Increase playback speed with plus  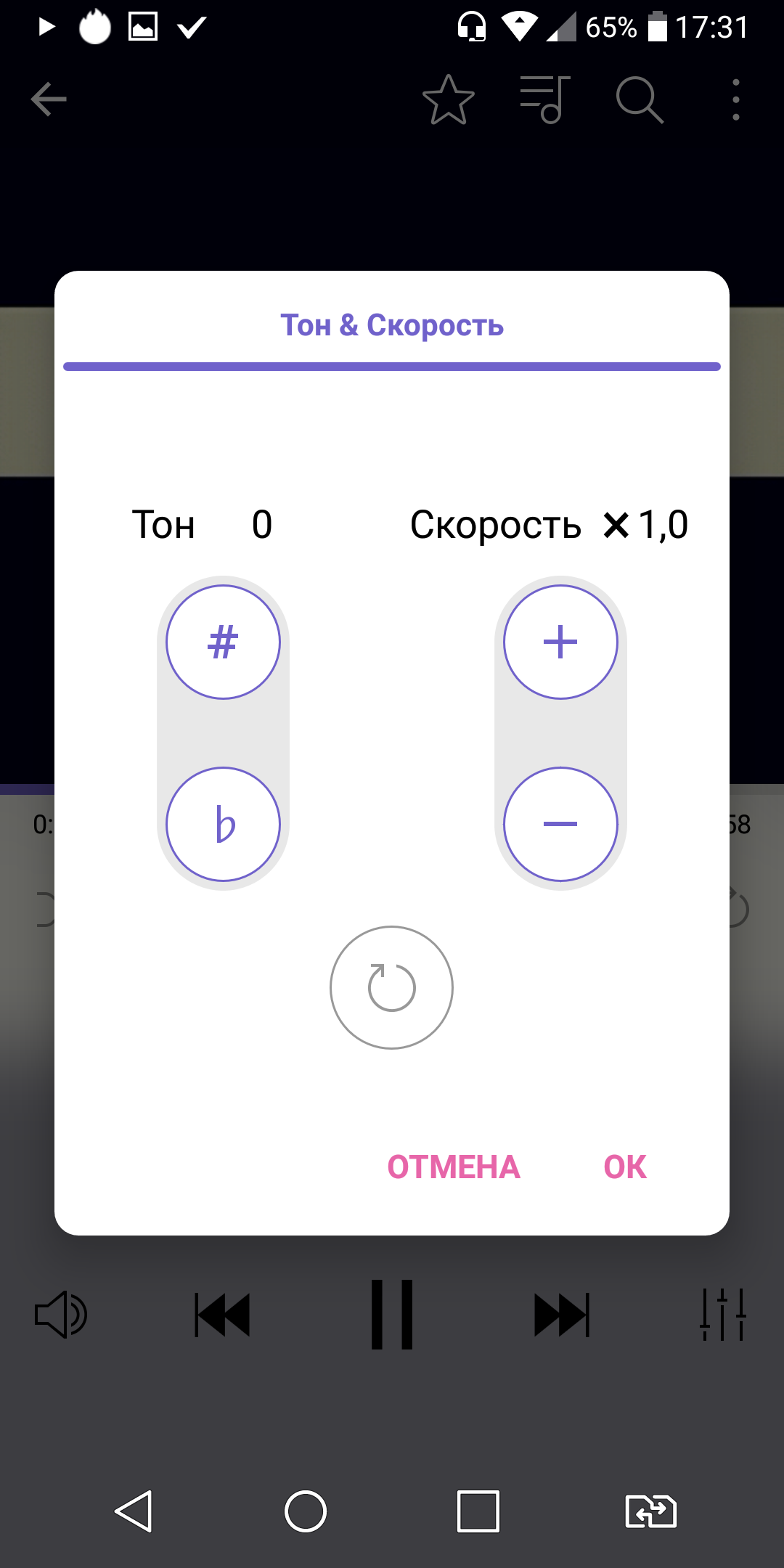pos(560,642)
